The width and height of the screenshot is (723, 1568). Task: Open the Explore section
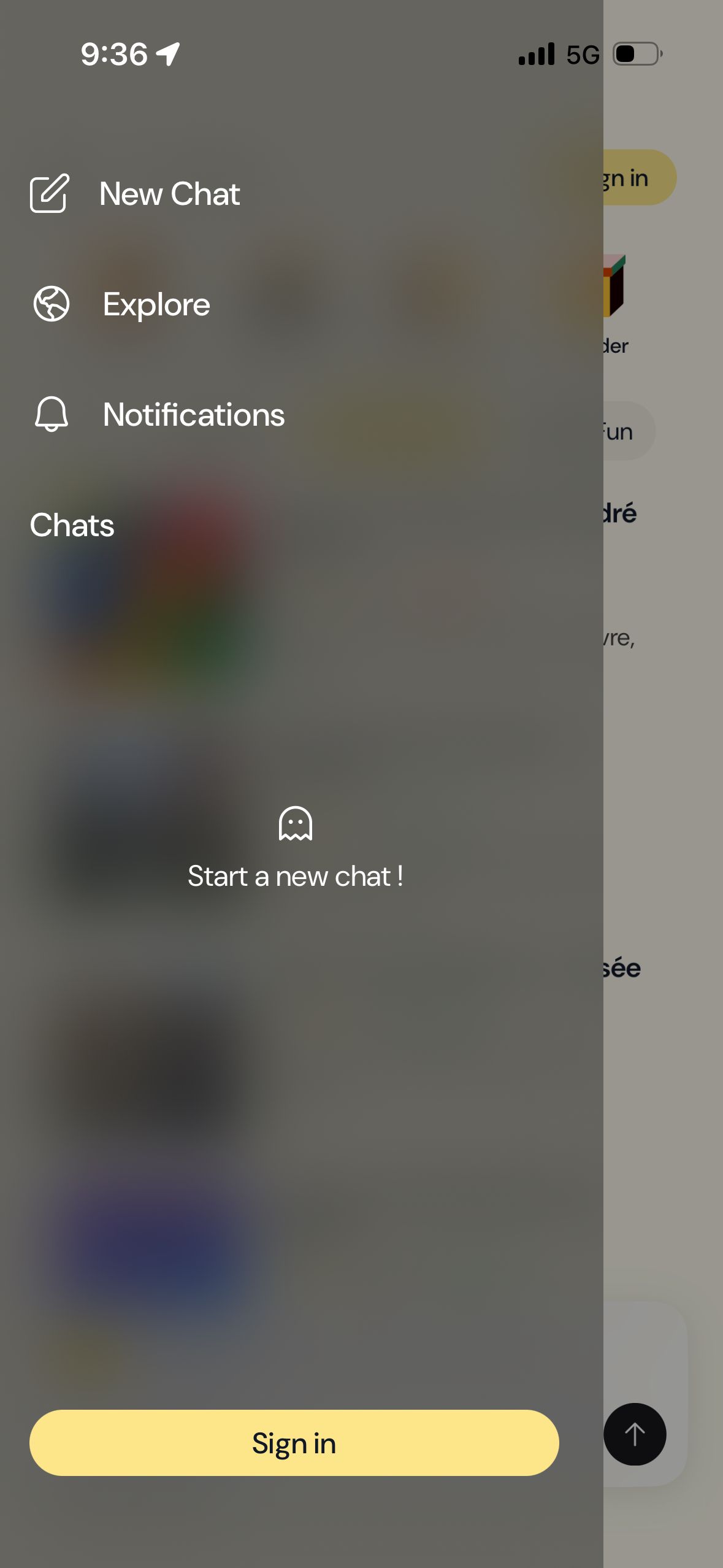123,304
